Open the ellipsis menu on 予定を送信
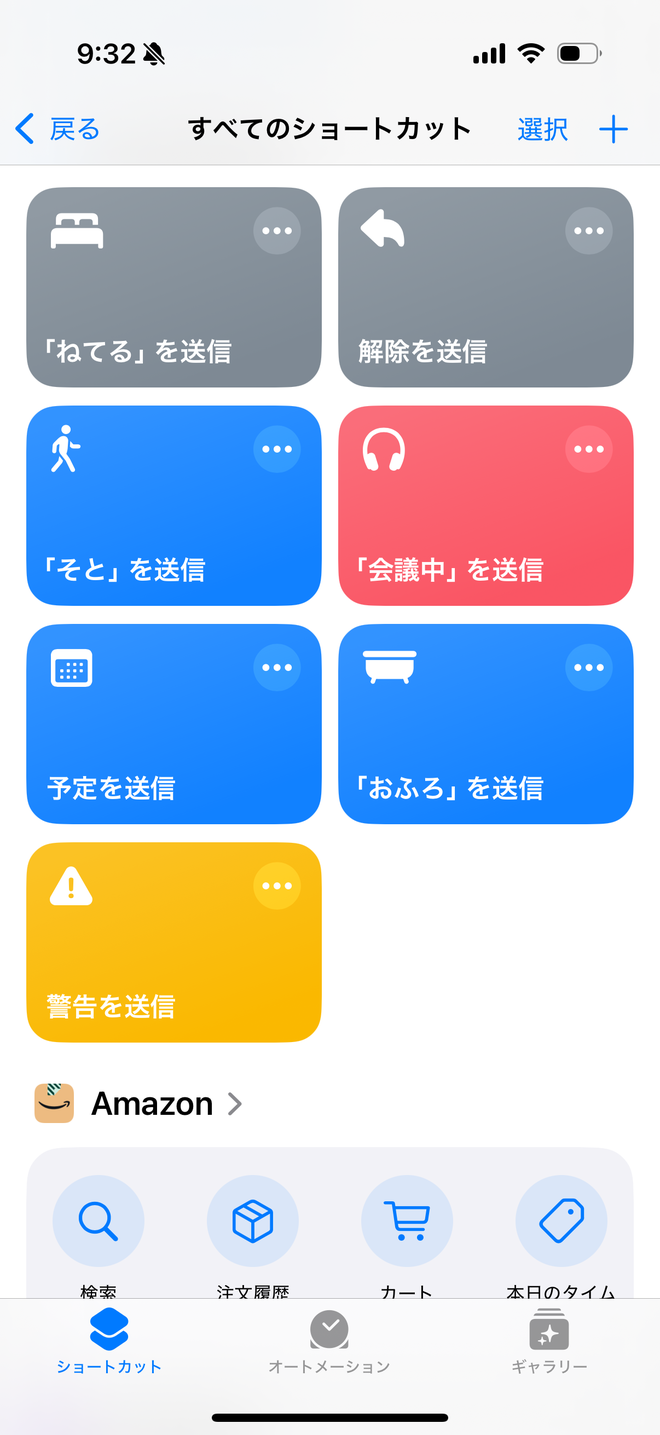 point(277,667)
